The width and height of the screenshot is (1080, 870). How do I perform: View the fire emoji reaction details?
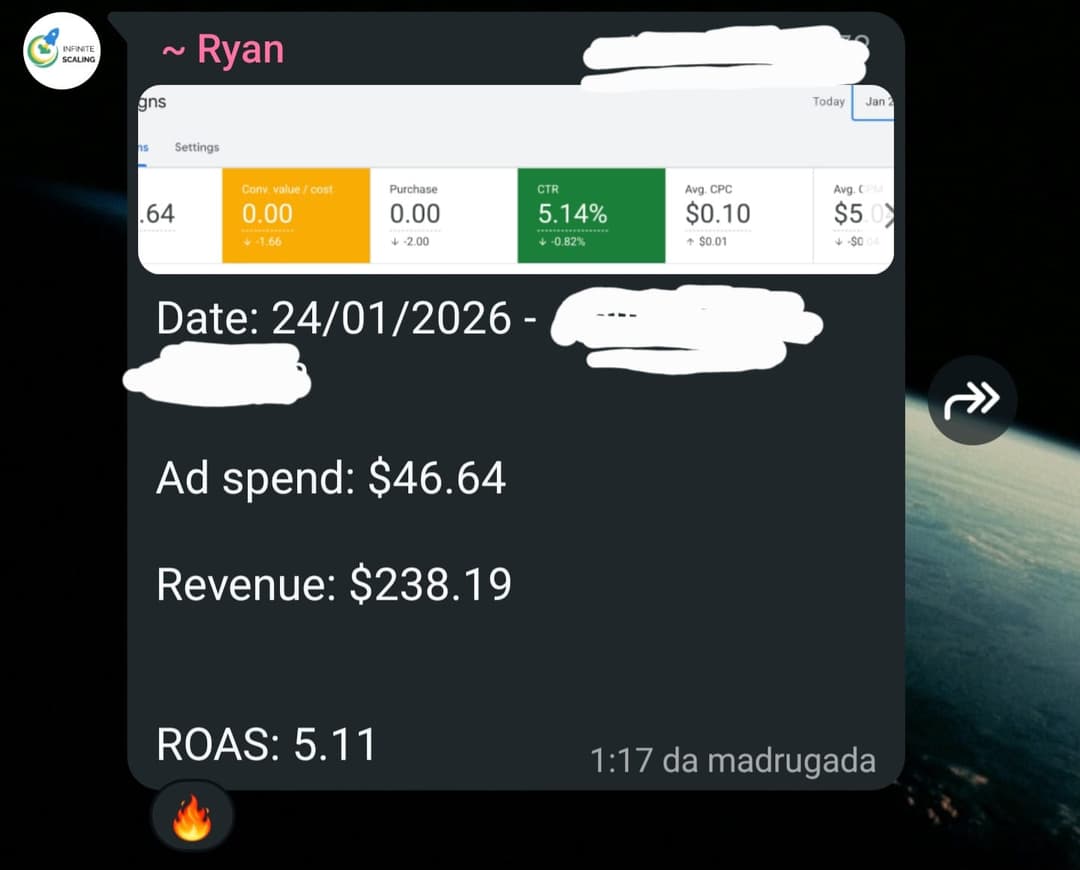[x=192, y=818]
